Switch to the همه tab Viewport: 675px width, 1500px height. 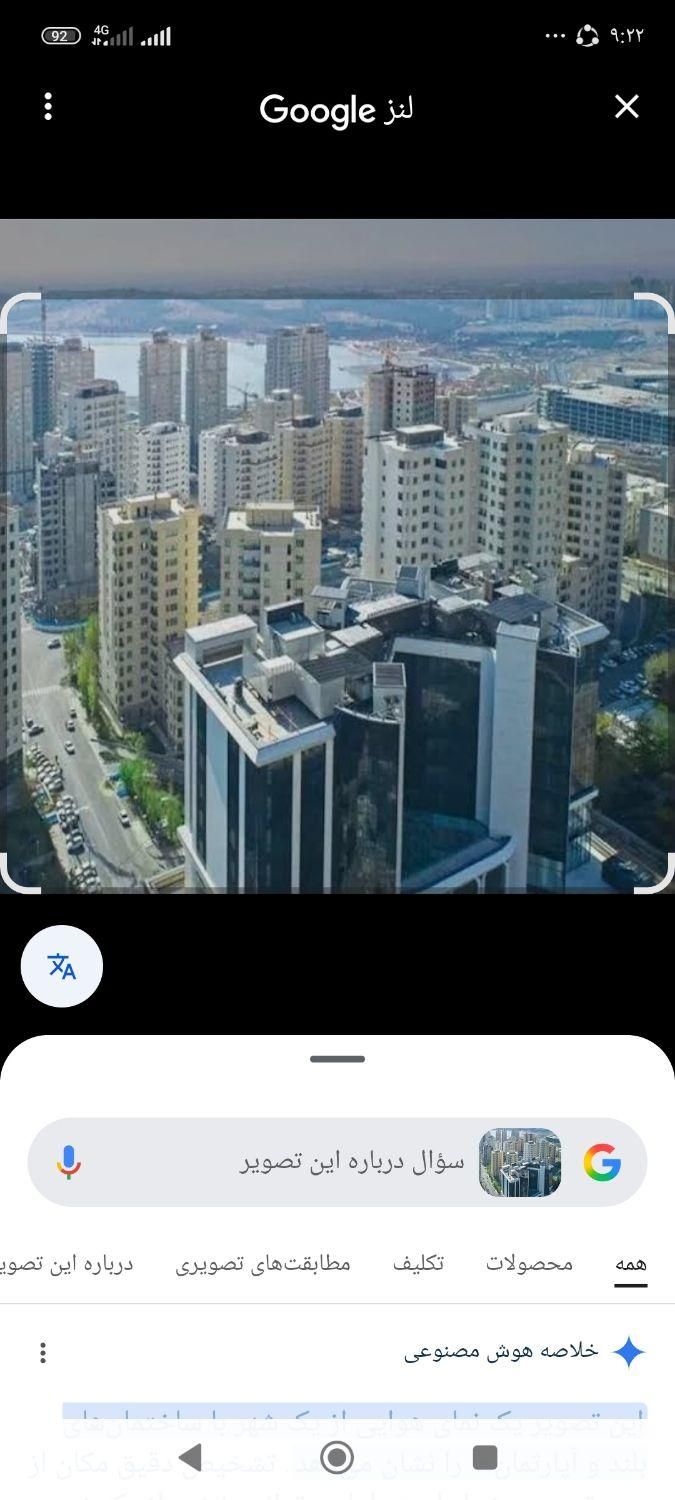(x=630, y=1263)
